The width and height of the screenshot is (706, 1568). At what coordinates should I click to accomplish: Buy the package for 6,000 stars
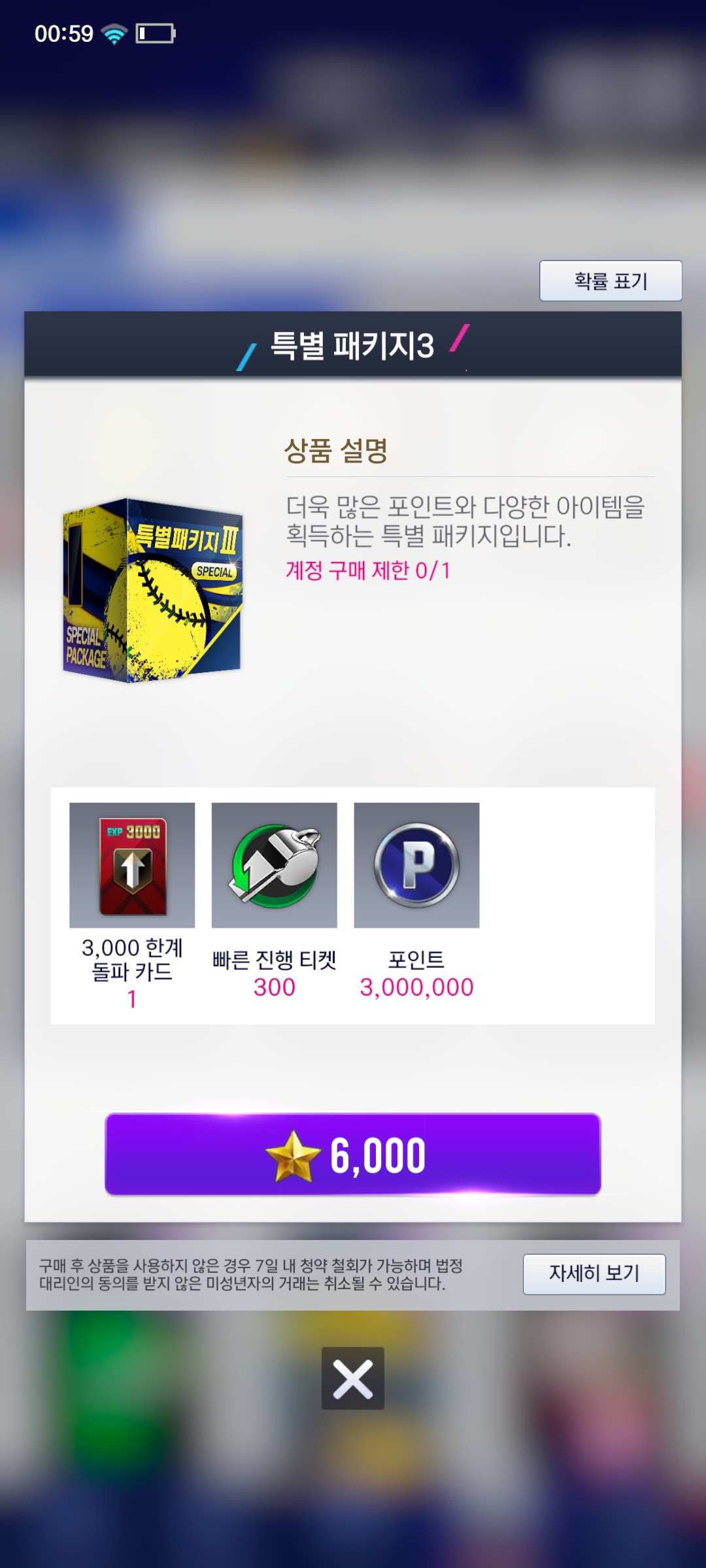[353, 1154]
